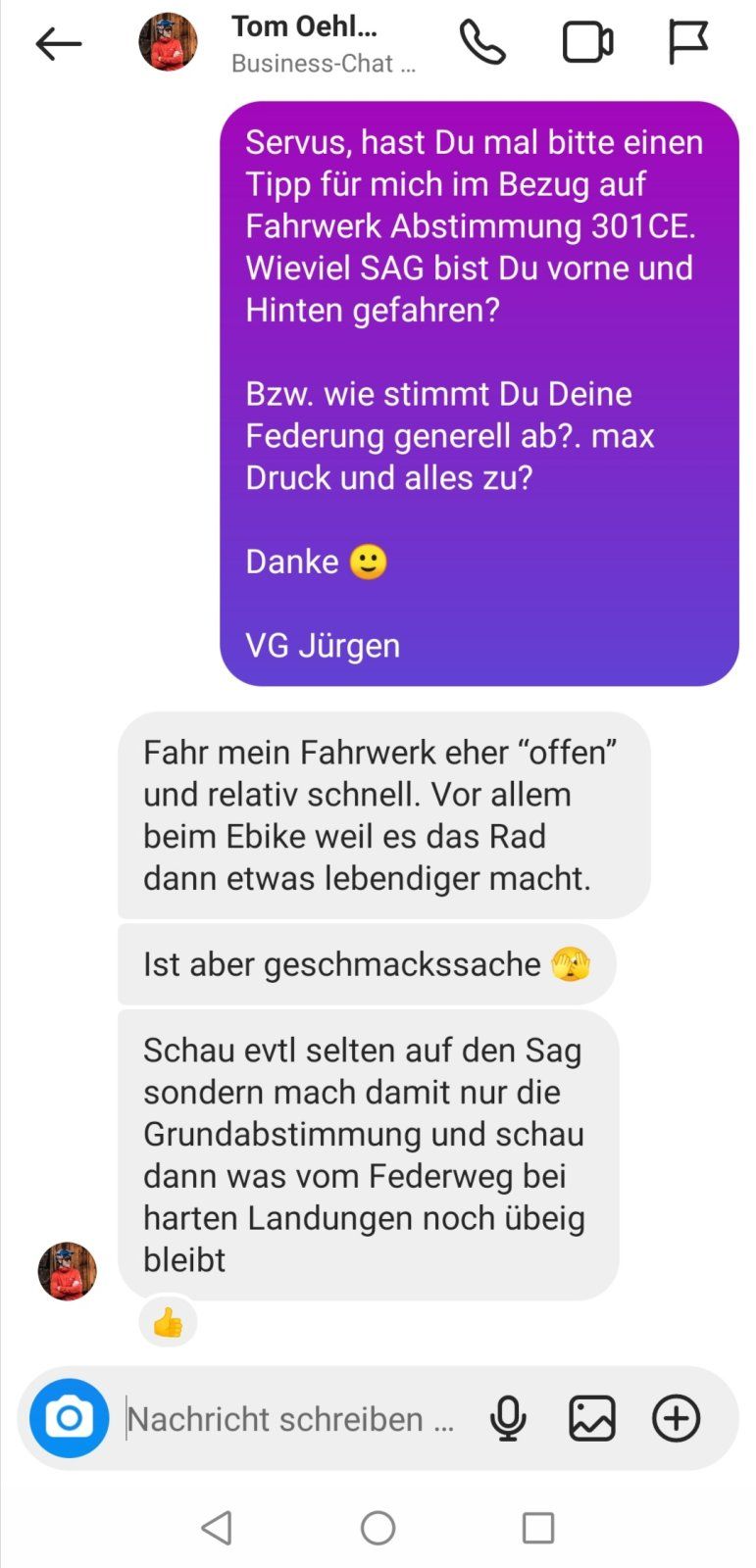Attach a photo from the gallery

coord(592,1418)
